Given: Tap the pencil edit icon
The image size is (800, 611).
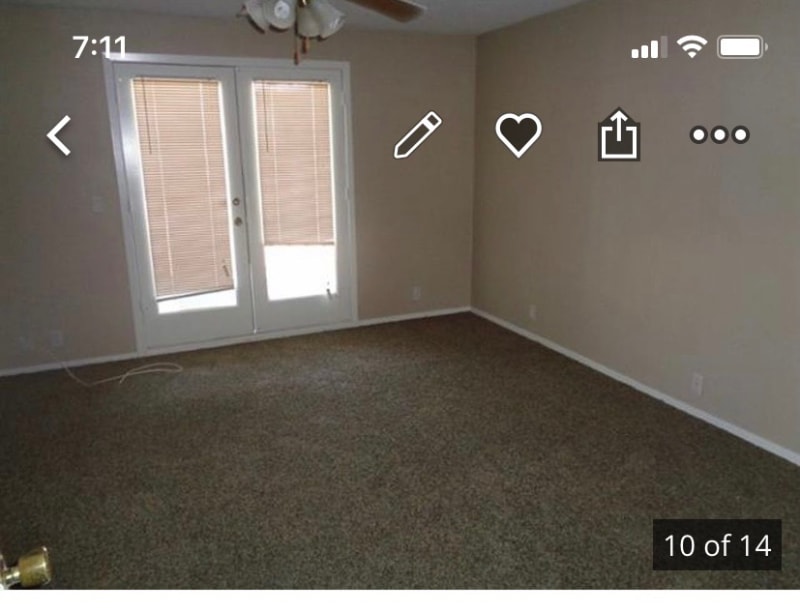Looking at the screenshot, I should point(418,135).
